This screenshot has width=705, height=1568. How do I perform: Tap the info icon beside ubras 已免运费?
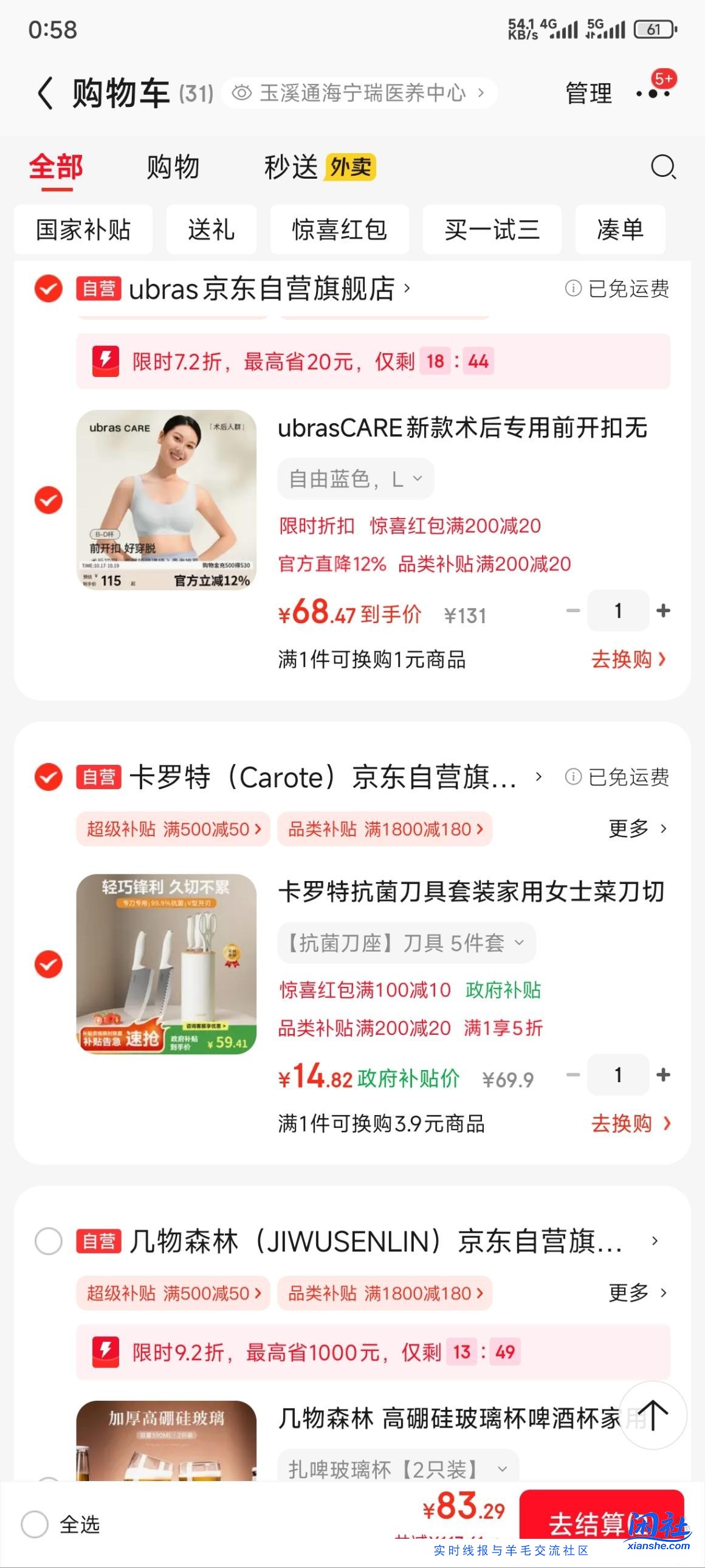(x=573, y=290)
